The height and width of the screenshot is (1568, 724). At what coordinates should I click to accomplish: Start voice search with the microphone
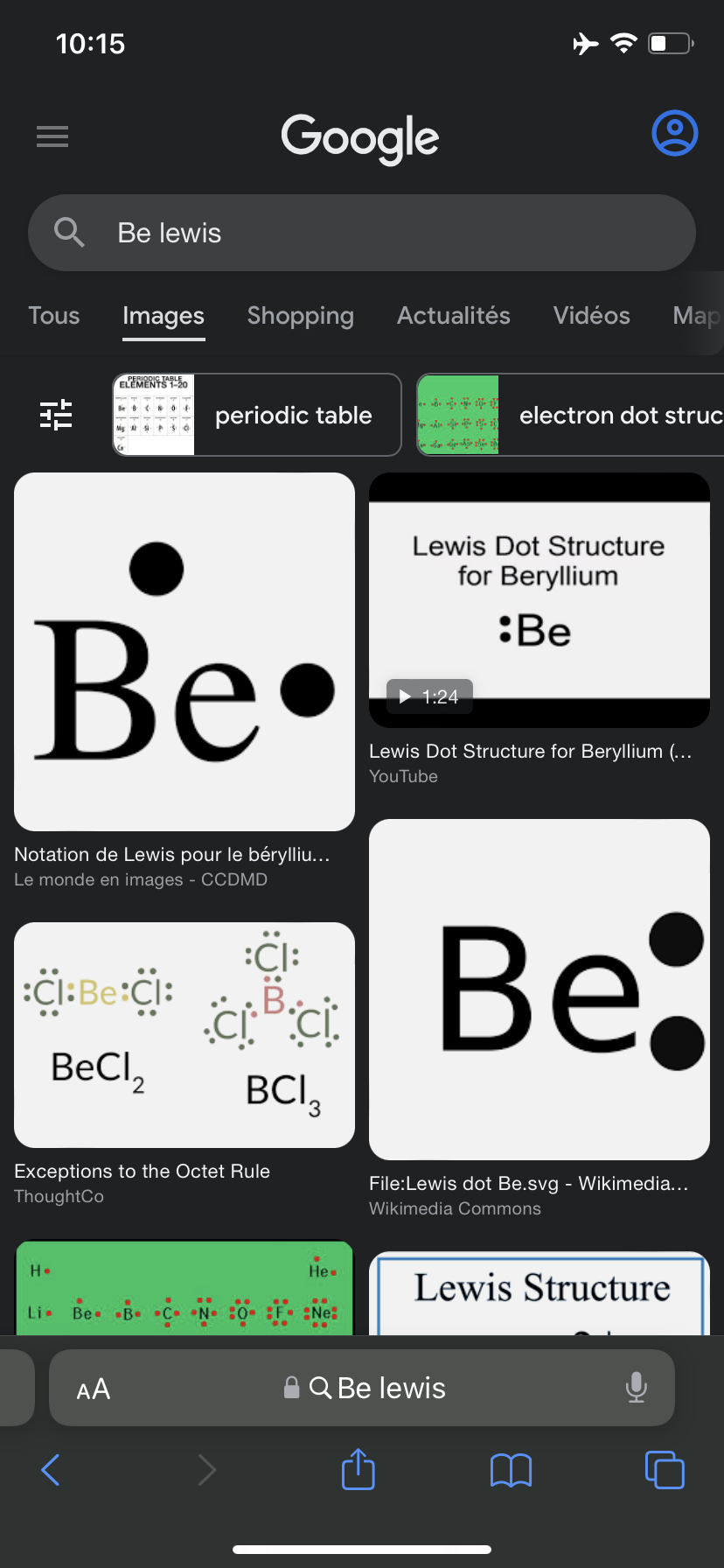637,1388
